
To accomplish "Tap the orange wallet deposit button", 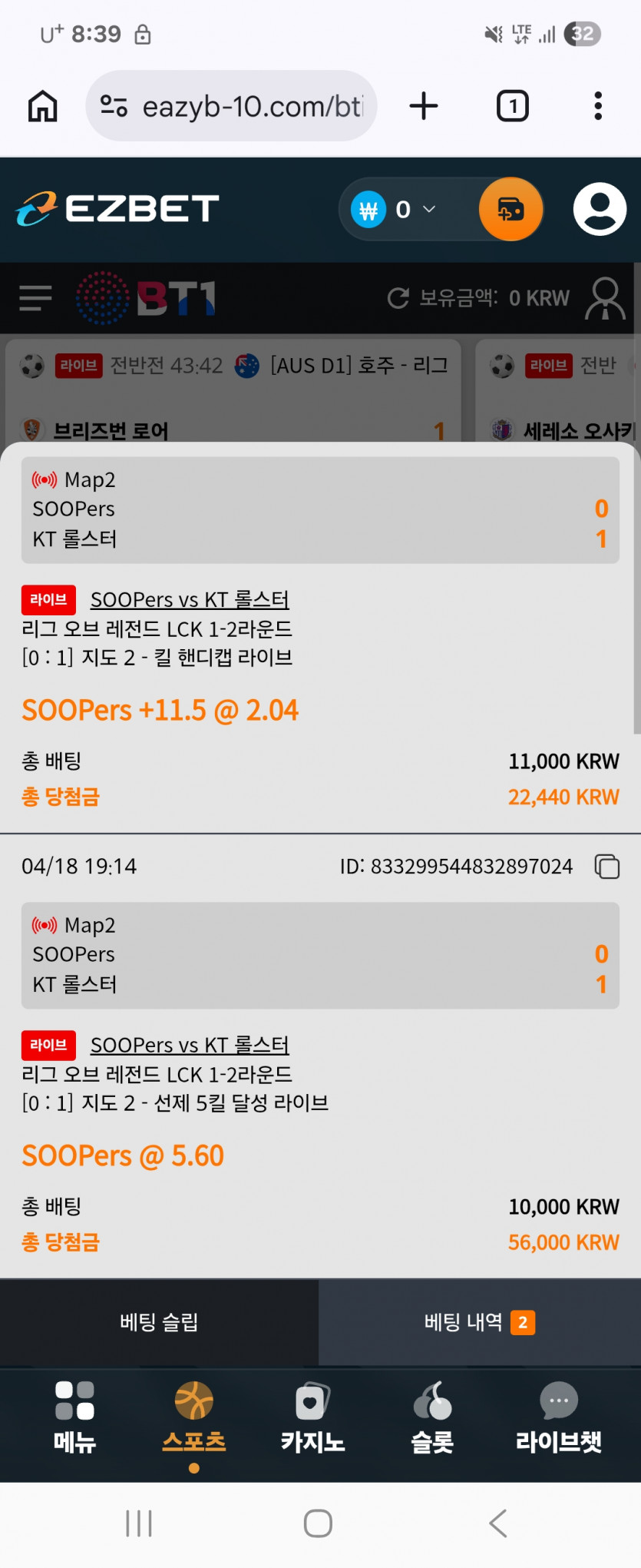I will click(511, 209).
